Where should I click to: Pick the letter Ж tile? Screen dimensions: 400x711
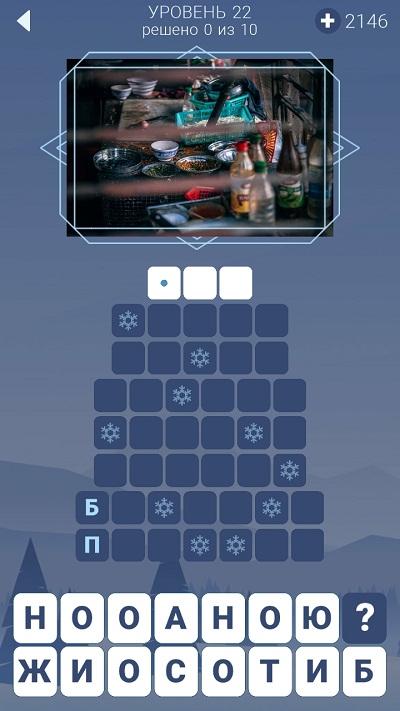click(35, 672)
